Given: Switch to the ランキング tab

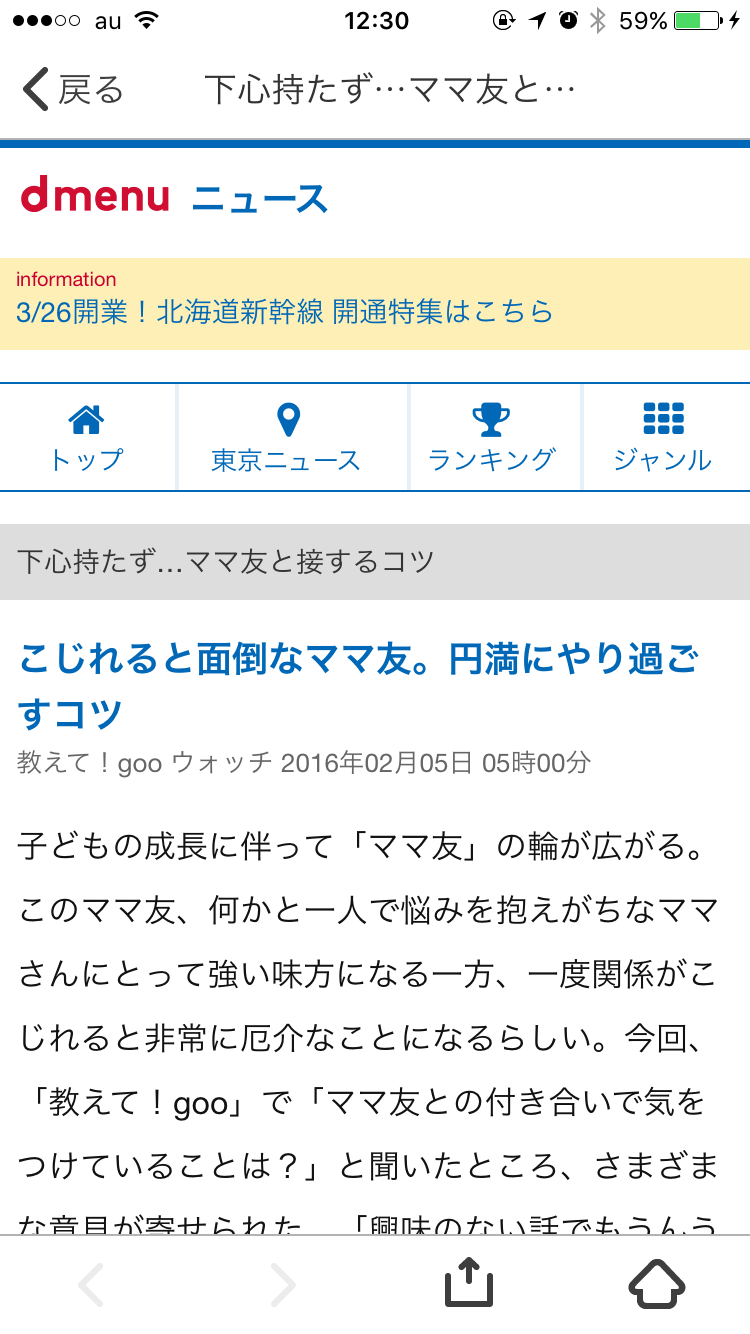Looking at the screenshot, I should click(491, 438).
